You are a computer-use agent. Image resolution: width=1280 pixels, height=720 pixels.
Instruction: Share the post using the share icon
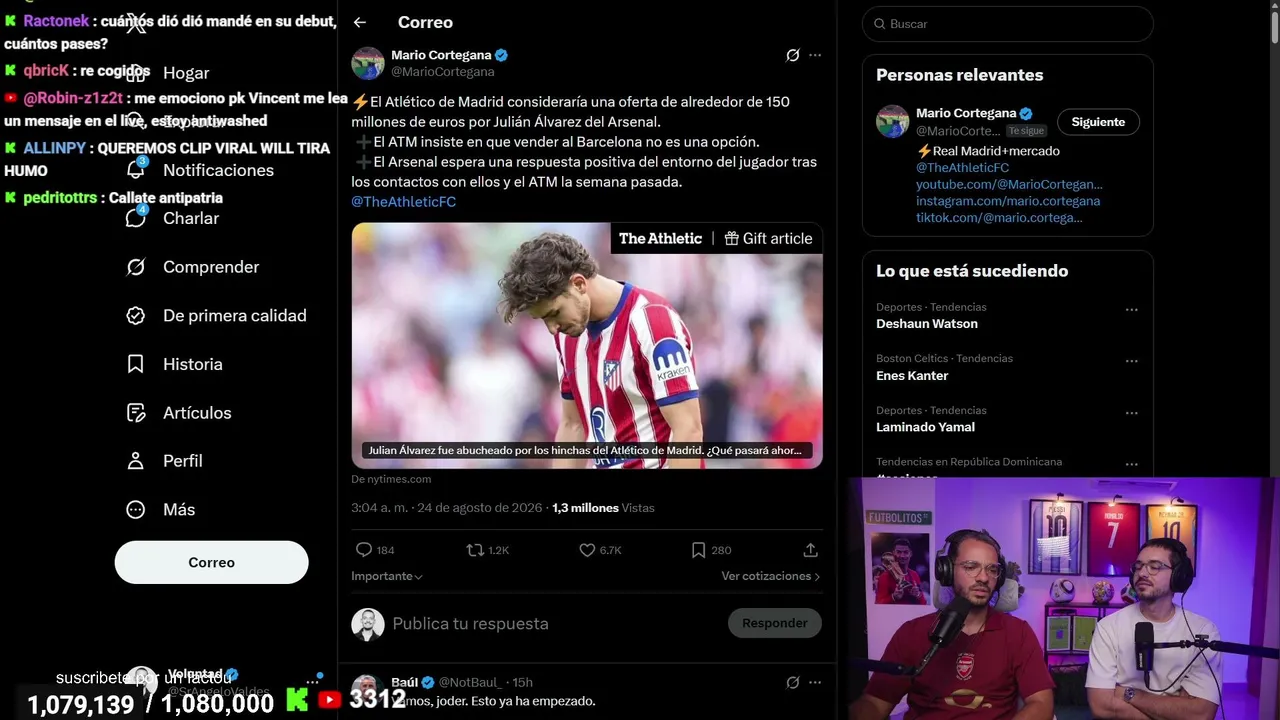[810, 550]
